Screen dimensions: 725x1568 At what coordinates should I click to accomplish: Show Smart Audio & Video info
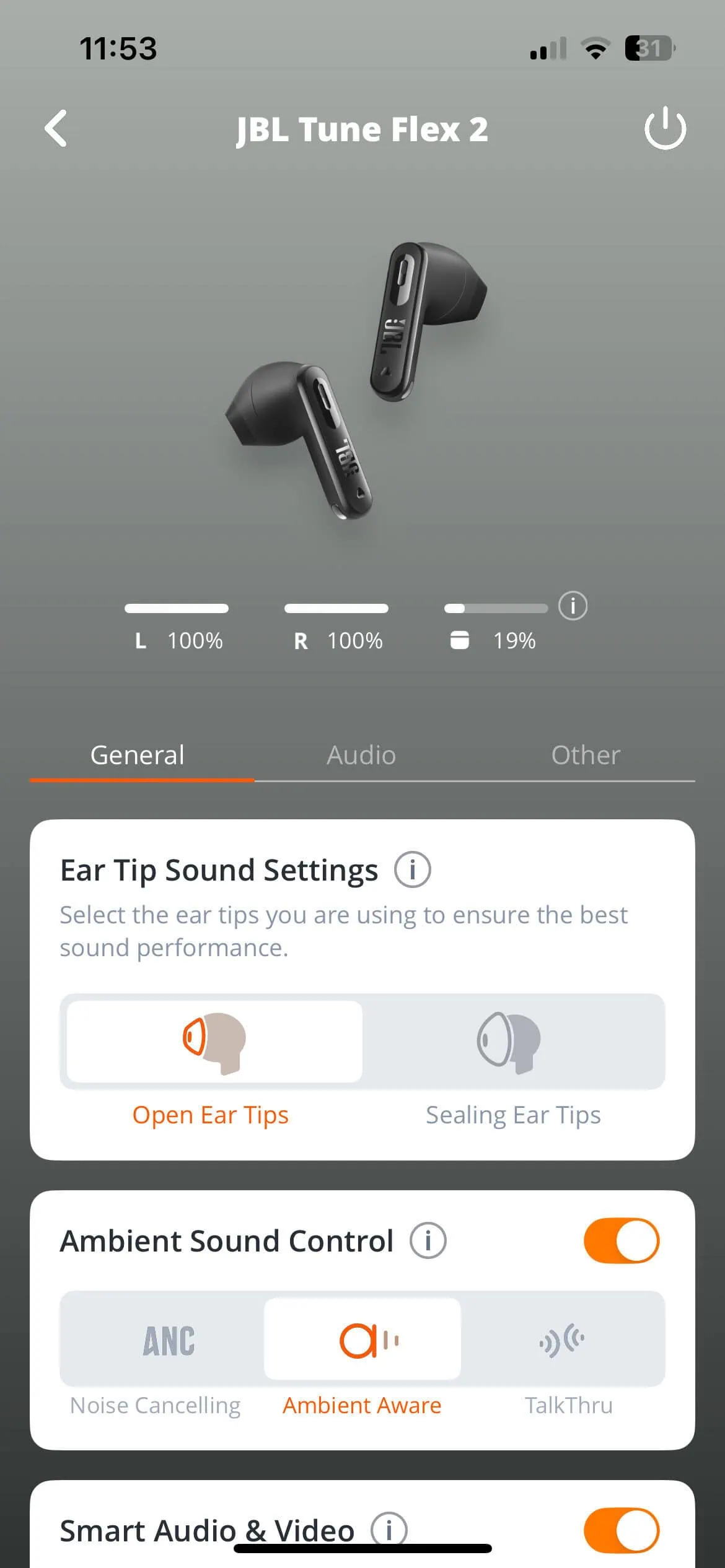pyautogui.click(x=389, y=1530)
